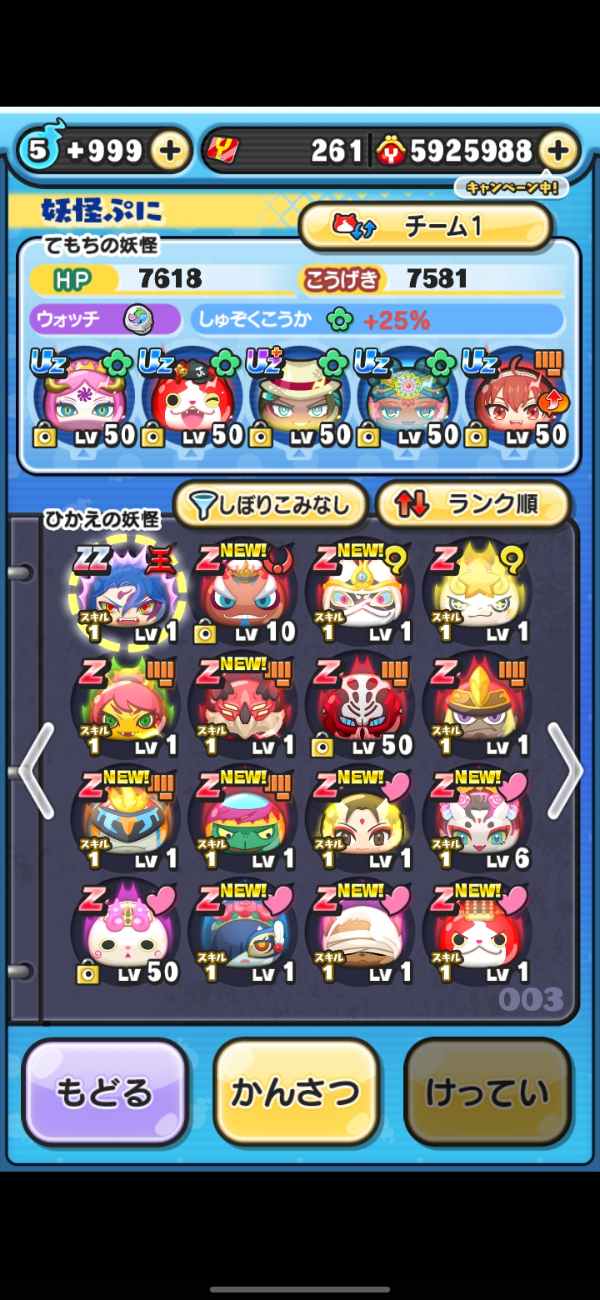
Task: Go to the previous page of yokai
Action: click(35, 771)
